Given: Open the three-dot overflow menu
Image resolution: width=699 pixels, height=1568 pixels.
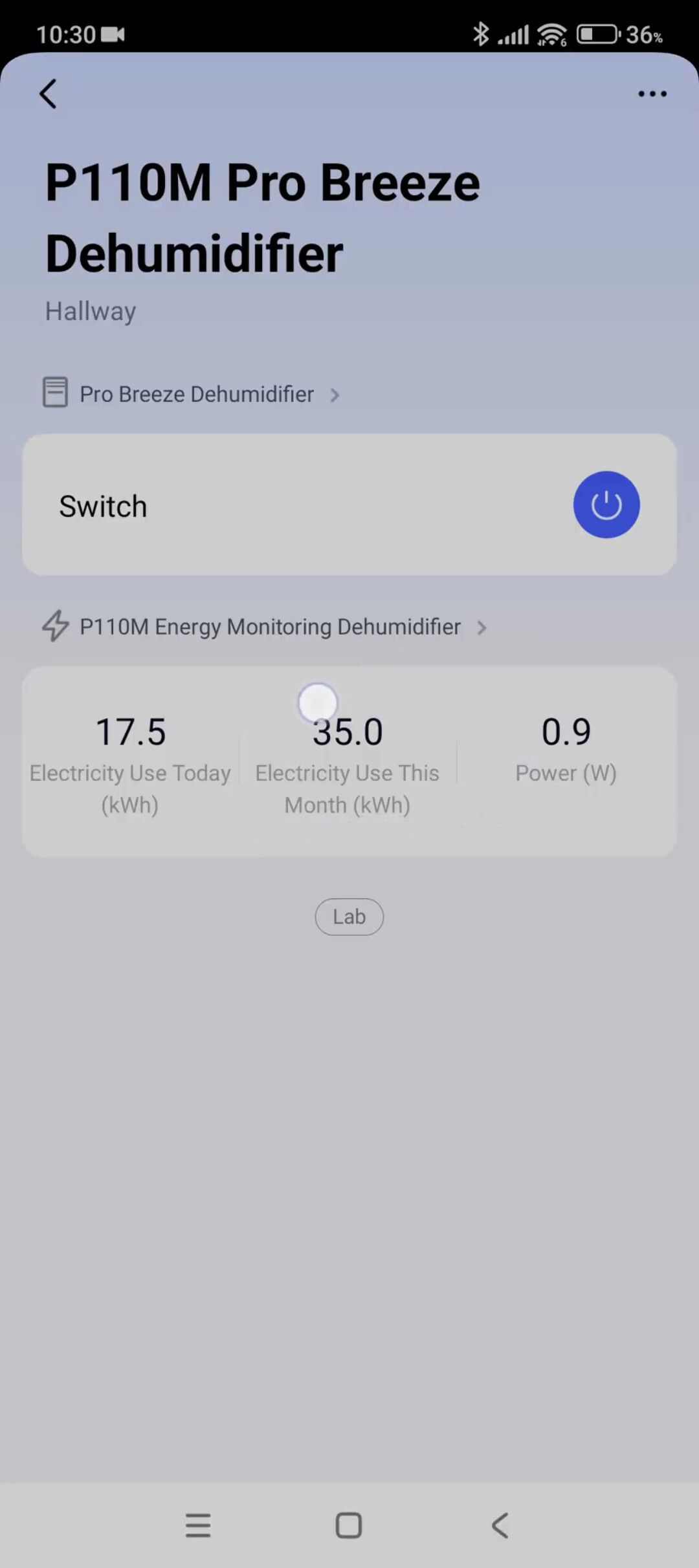Looking at the screenshot, I should (652, 94).
